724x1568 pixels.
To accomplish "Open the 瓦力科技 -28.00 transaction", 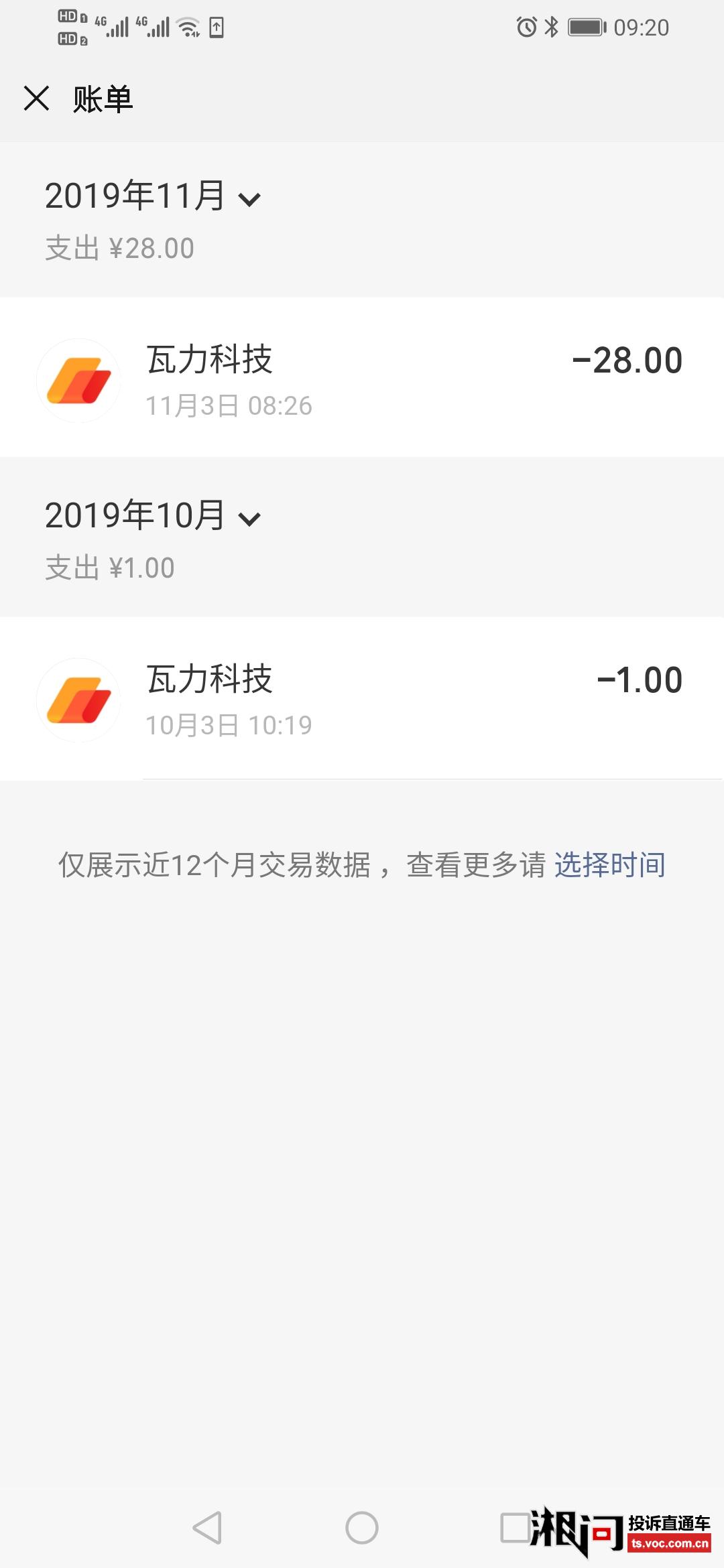I will click(362, 379).
